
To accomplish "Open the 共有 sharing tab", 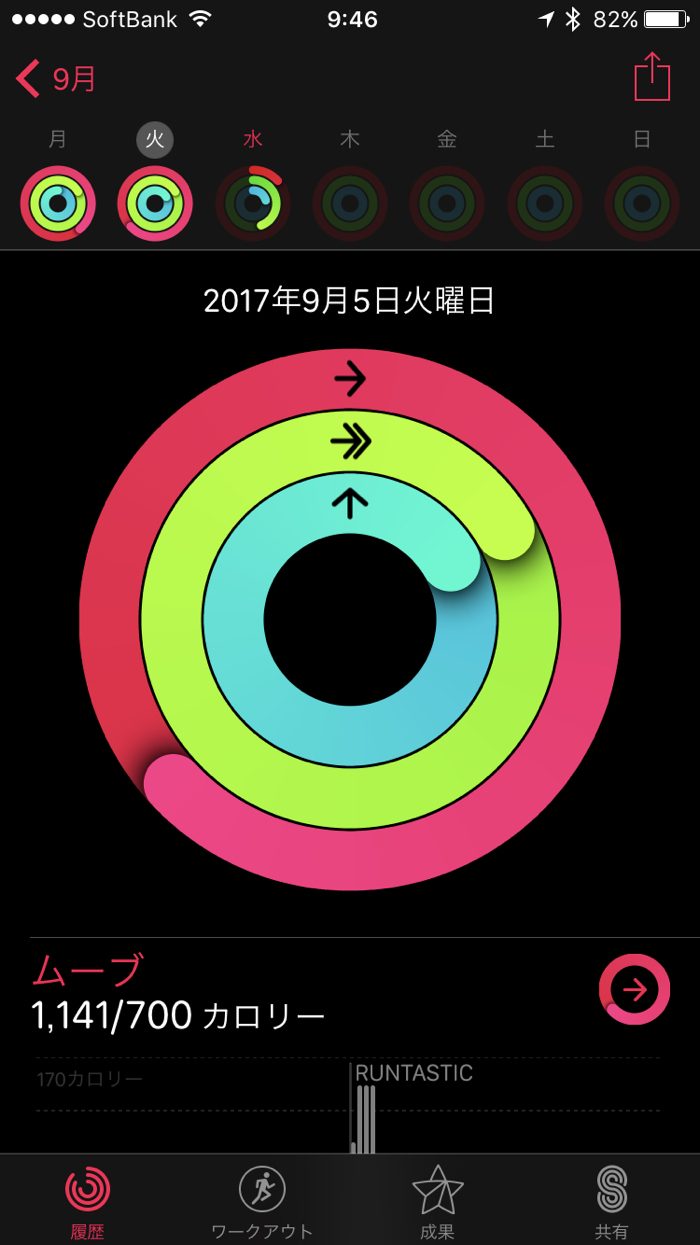I will tap(611, 1200).
